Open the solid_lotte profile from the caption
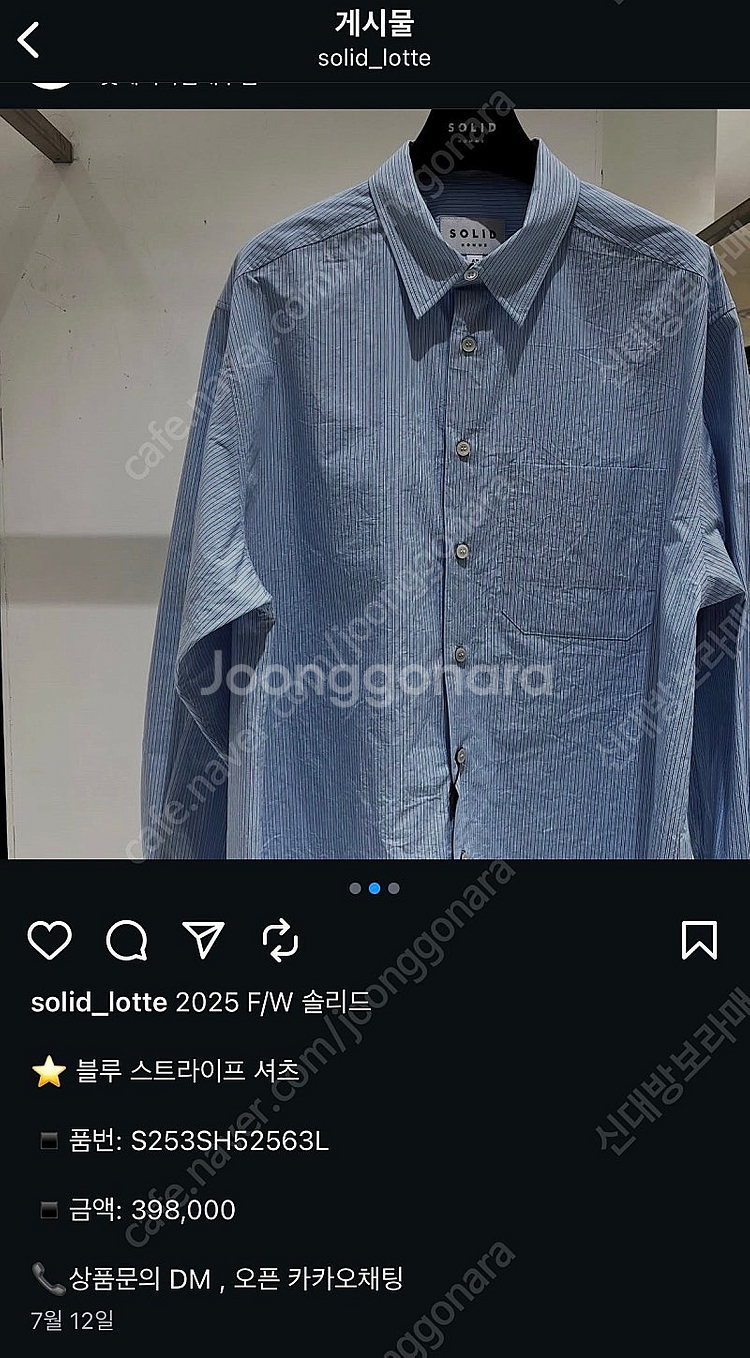This screenshot has width=750, height=1358. pyautogui.click(x=98, y=1003)
